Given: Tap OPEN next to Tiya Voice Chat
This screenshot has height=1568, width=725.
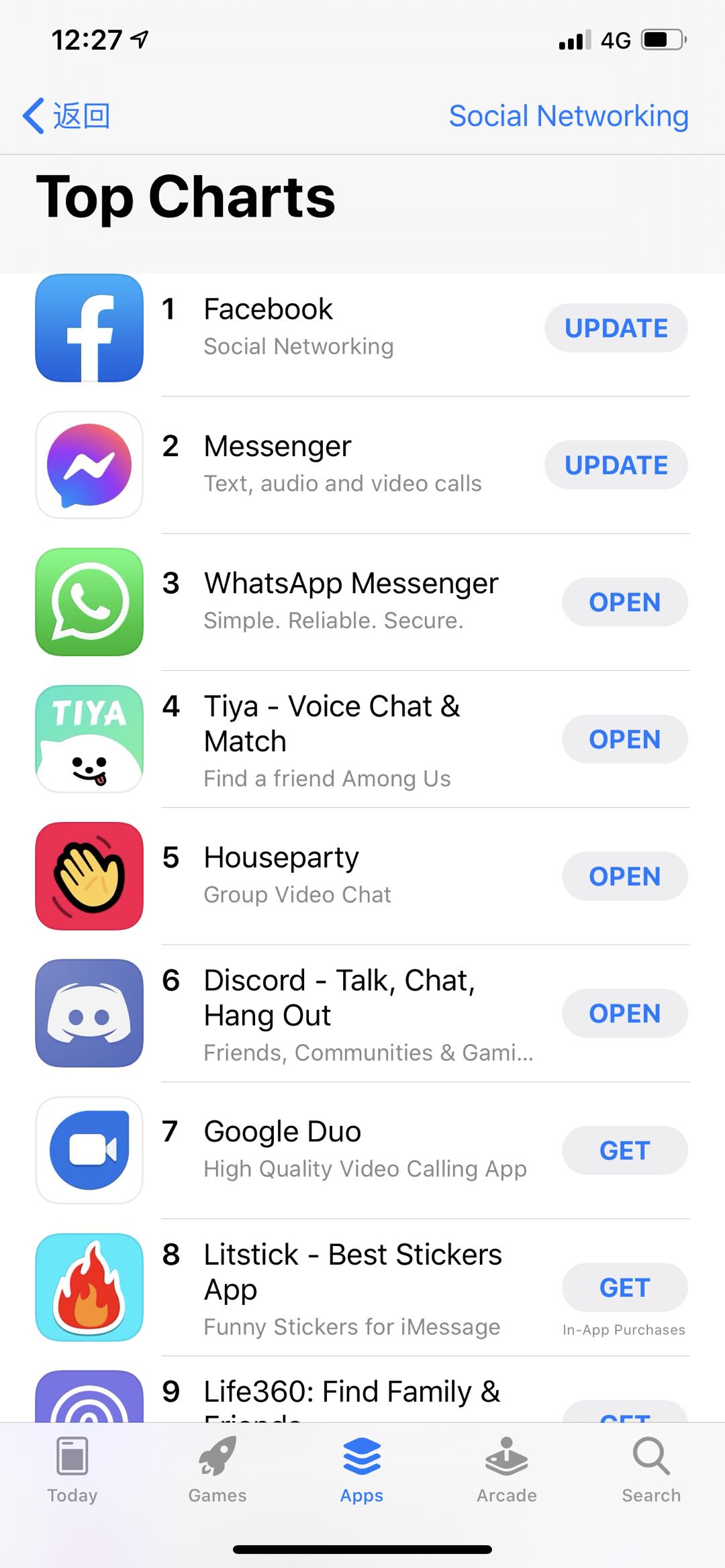Looking at the screenshot, I should tap(624, 739).
